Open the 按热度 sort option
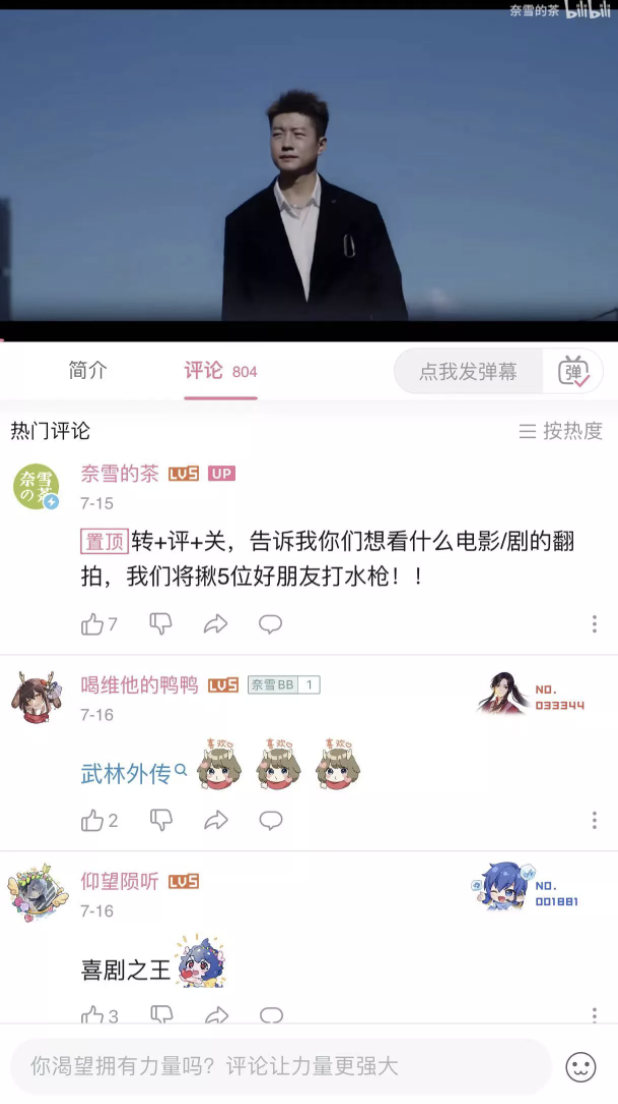Viewport: 618px width, 1104px height. pyautogui.click(x=561, y=431)
